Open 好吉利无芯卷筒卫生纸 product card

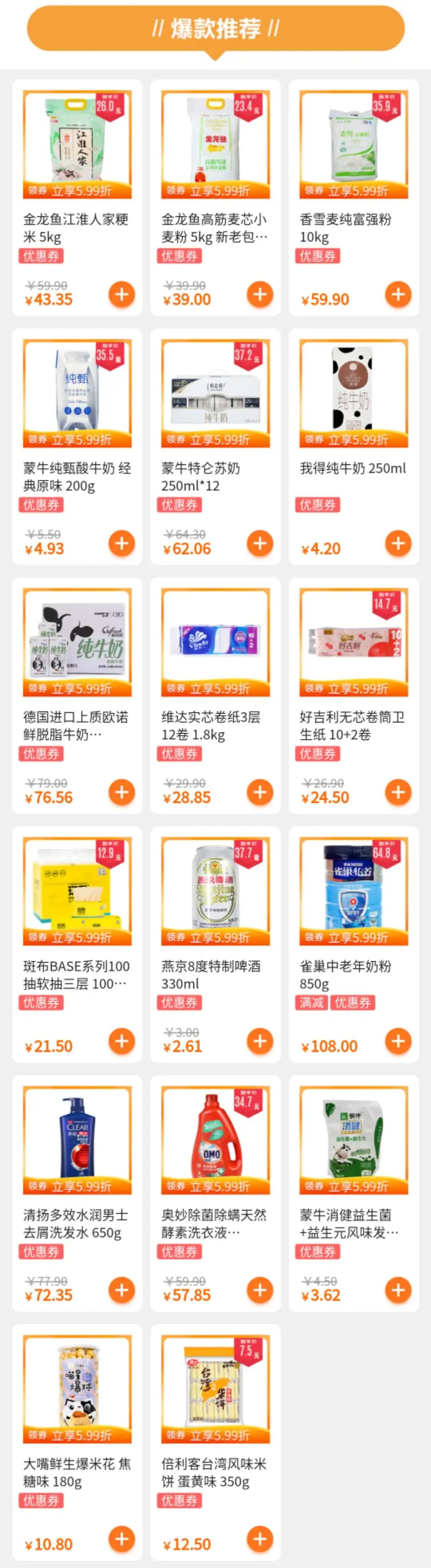[x=352, y=725]
